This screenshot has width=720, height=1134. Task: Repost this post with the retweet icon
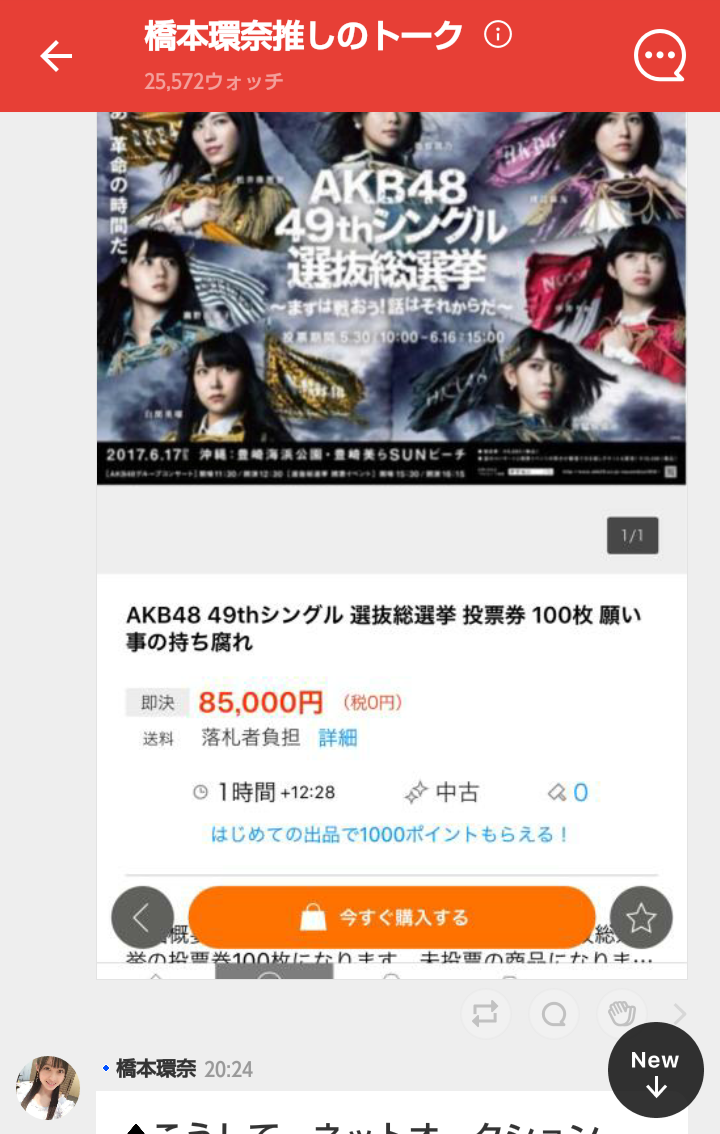pos(486,1014)
